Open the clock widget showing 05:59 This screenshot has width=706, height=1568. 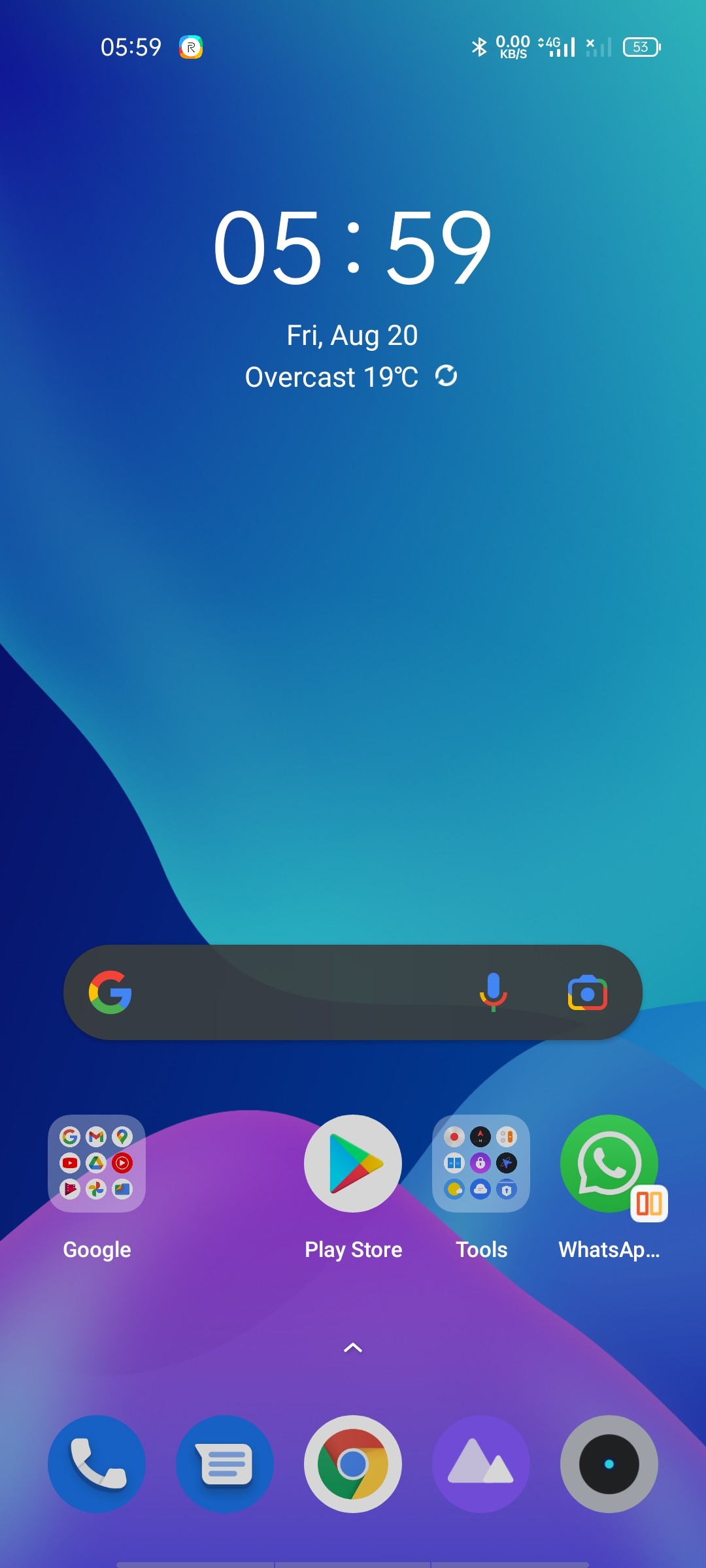[353, 248]
